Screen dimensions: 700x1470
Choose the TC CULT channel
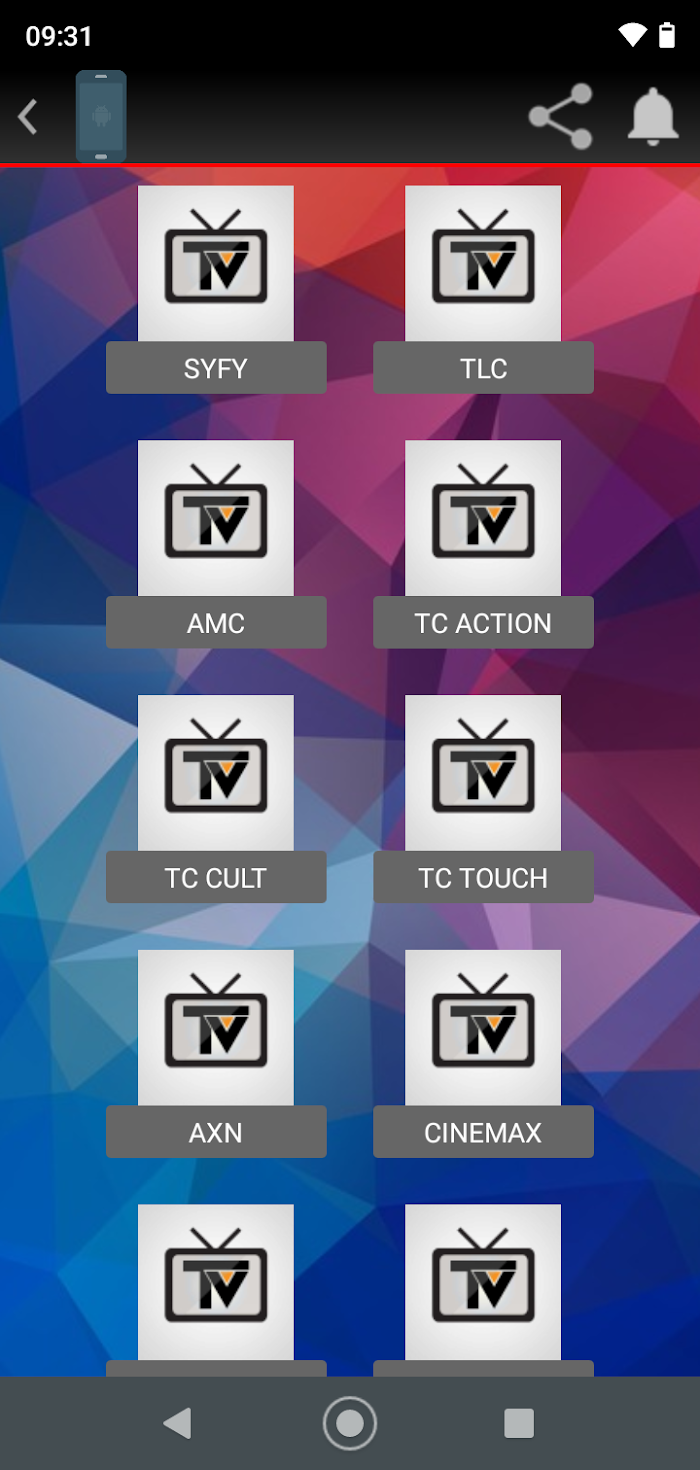coord(216,800)
